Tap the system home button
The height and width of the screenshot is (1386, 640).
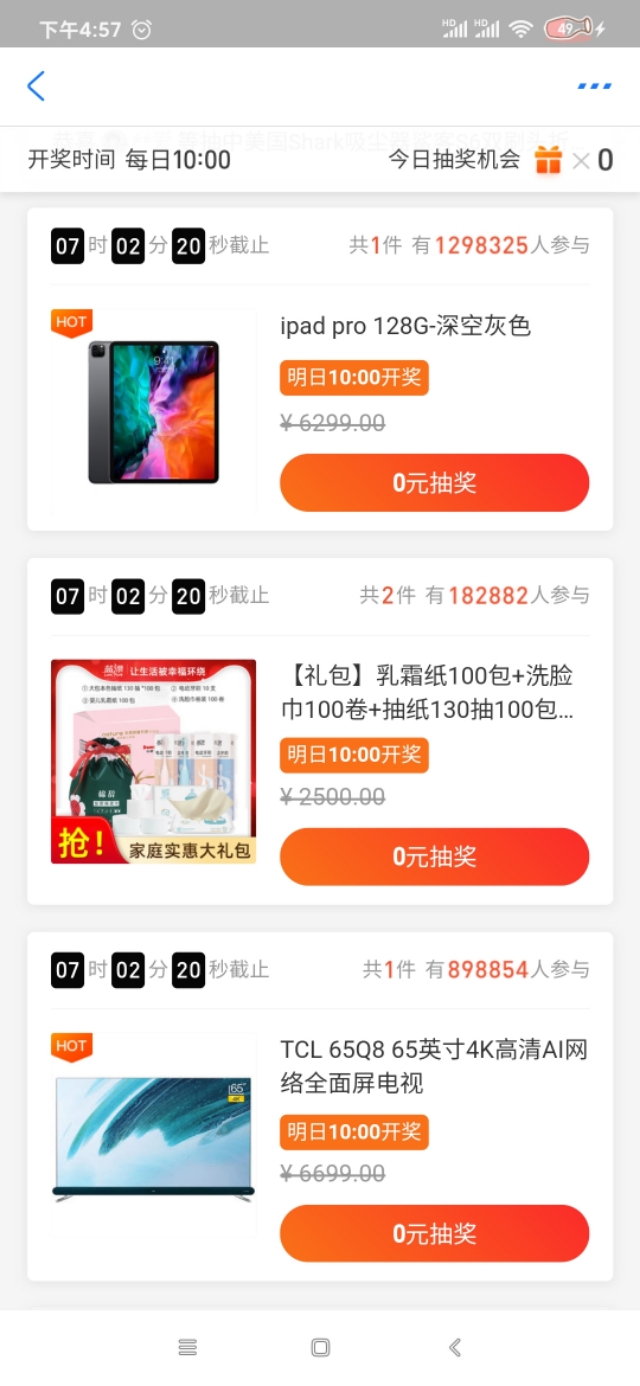tap(320, 1347)
